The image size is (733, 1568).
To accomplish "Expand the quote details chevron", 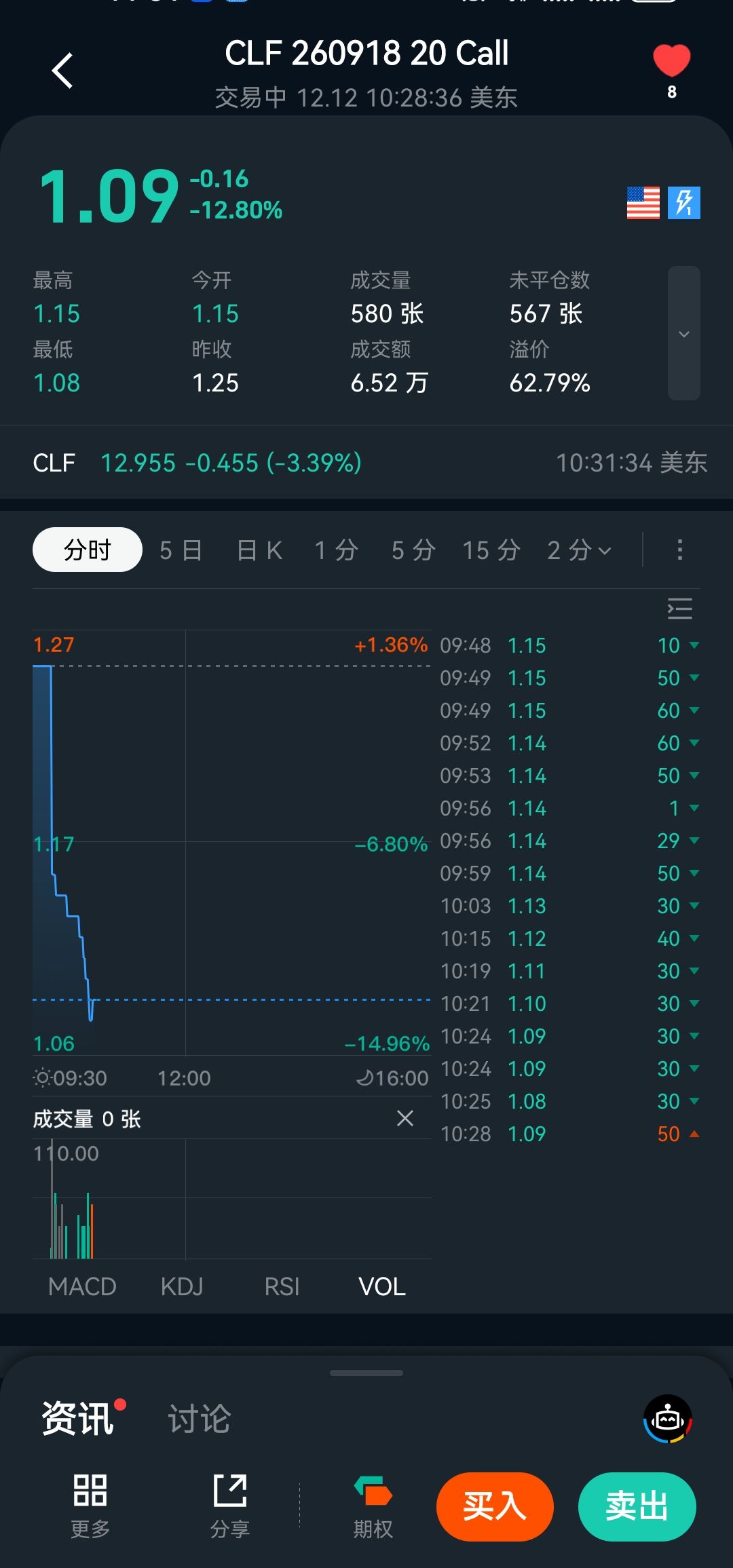I will click(x=683, y=333).
